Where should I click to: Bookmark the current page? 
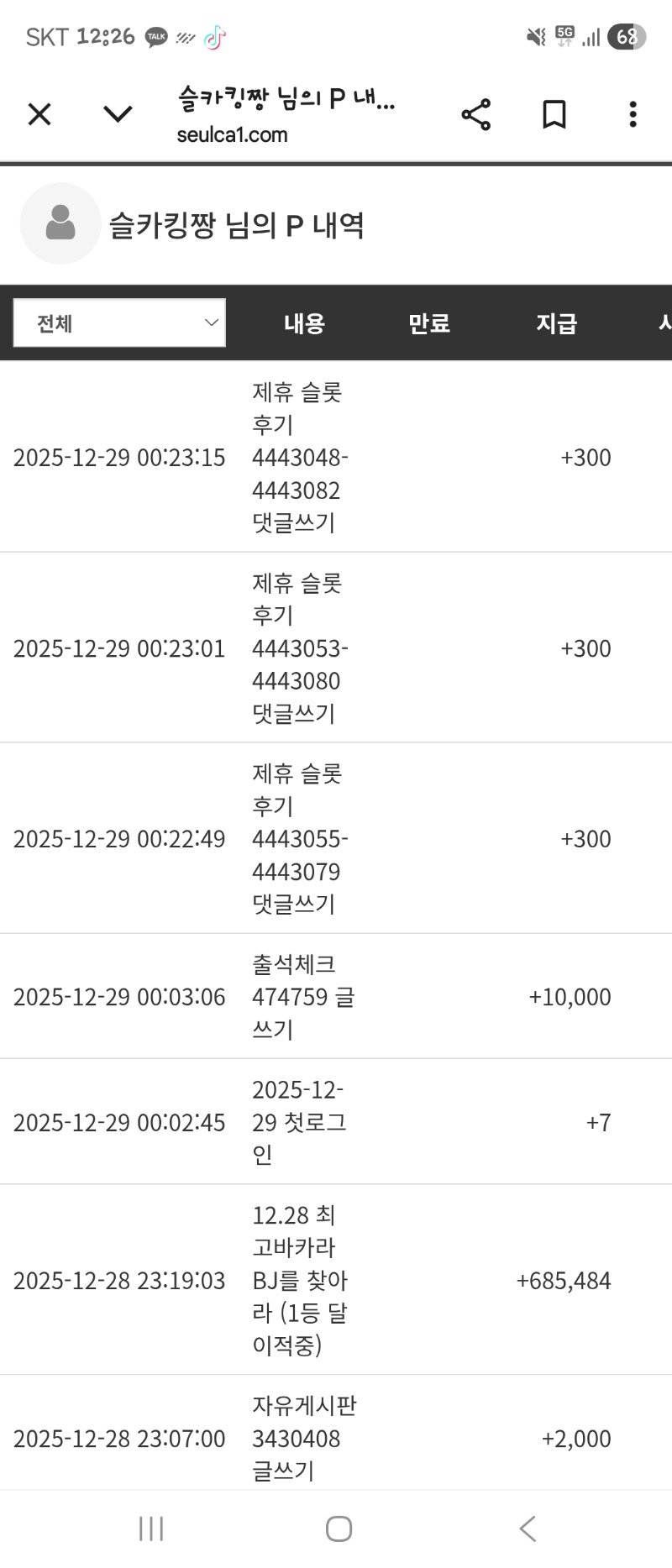coord(554,114)
